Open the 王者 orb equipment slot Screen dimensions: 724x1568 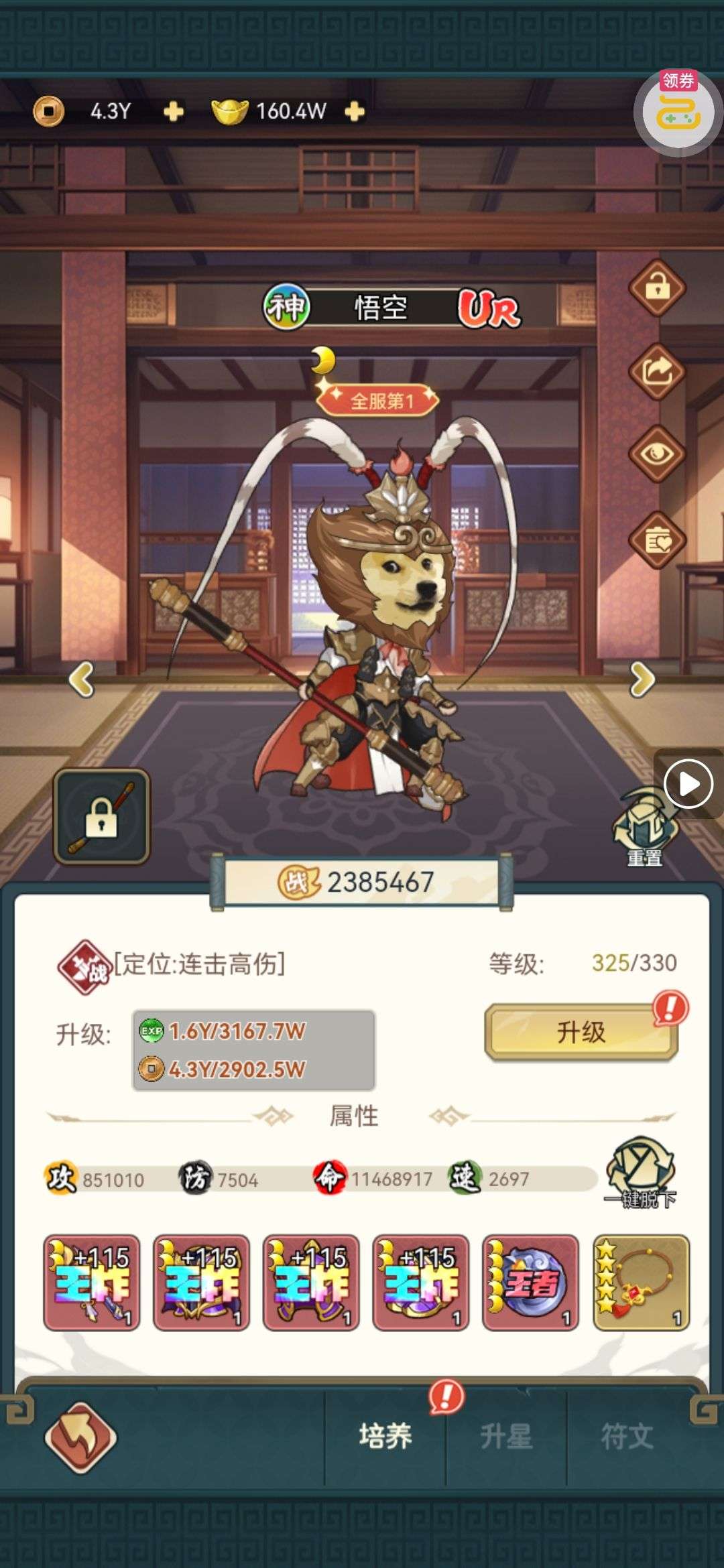coord(530,1282)
